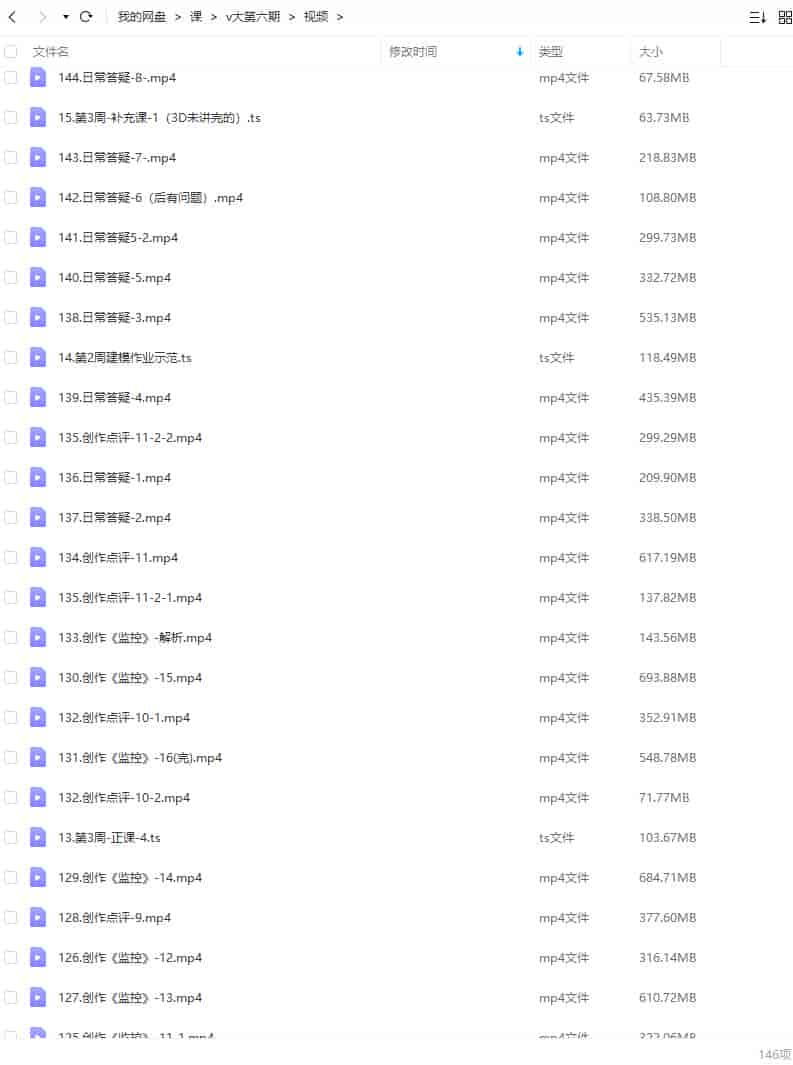This screenshot has width=793, height=1065.
Task: Switch to grid view layout
Action: pyautogui.click(x=785, y=17)
